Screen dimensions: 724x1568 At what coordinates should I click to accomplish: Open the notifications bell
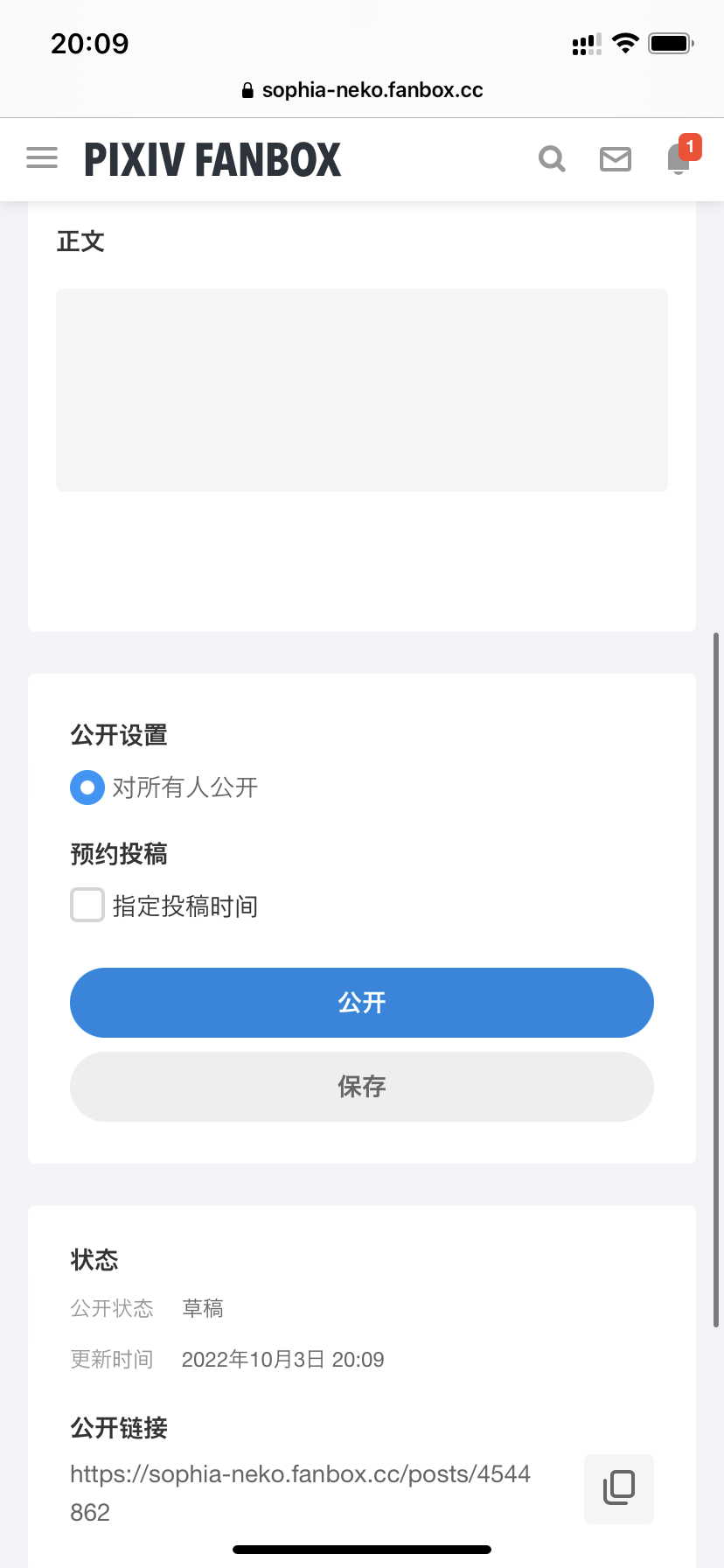pos(679,158)
